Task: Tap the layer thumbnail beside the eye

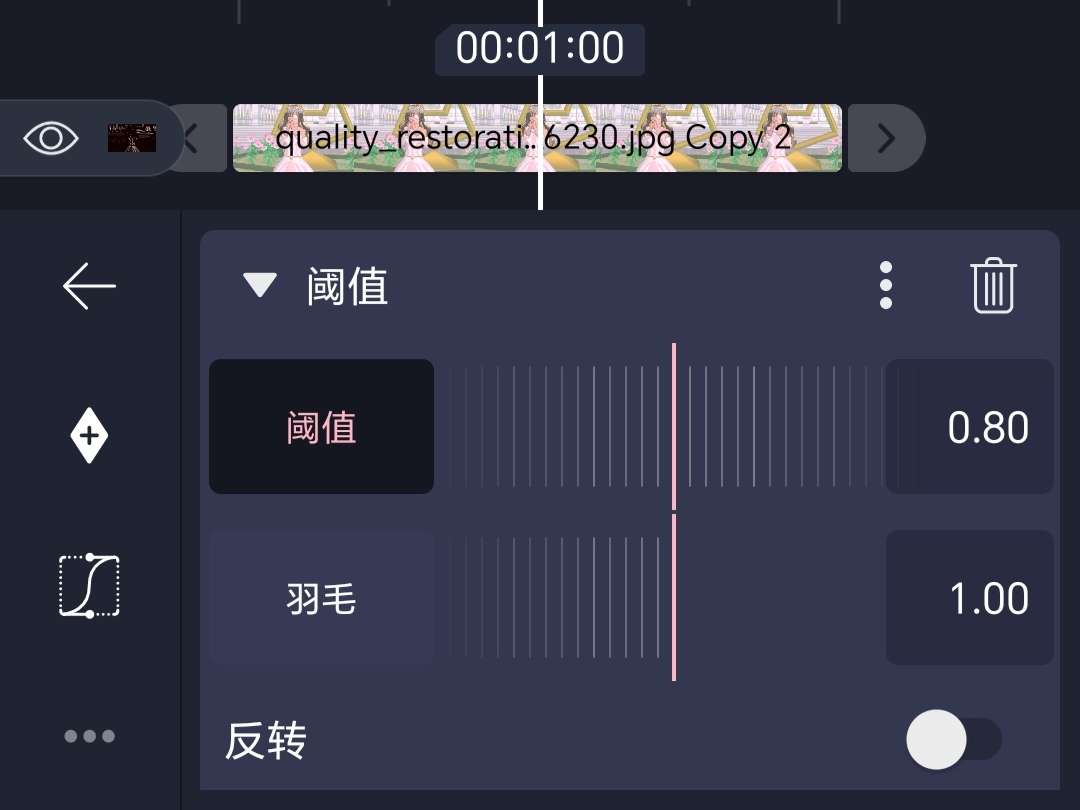Action: [x=132, y=138]
